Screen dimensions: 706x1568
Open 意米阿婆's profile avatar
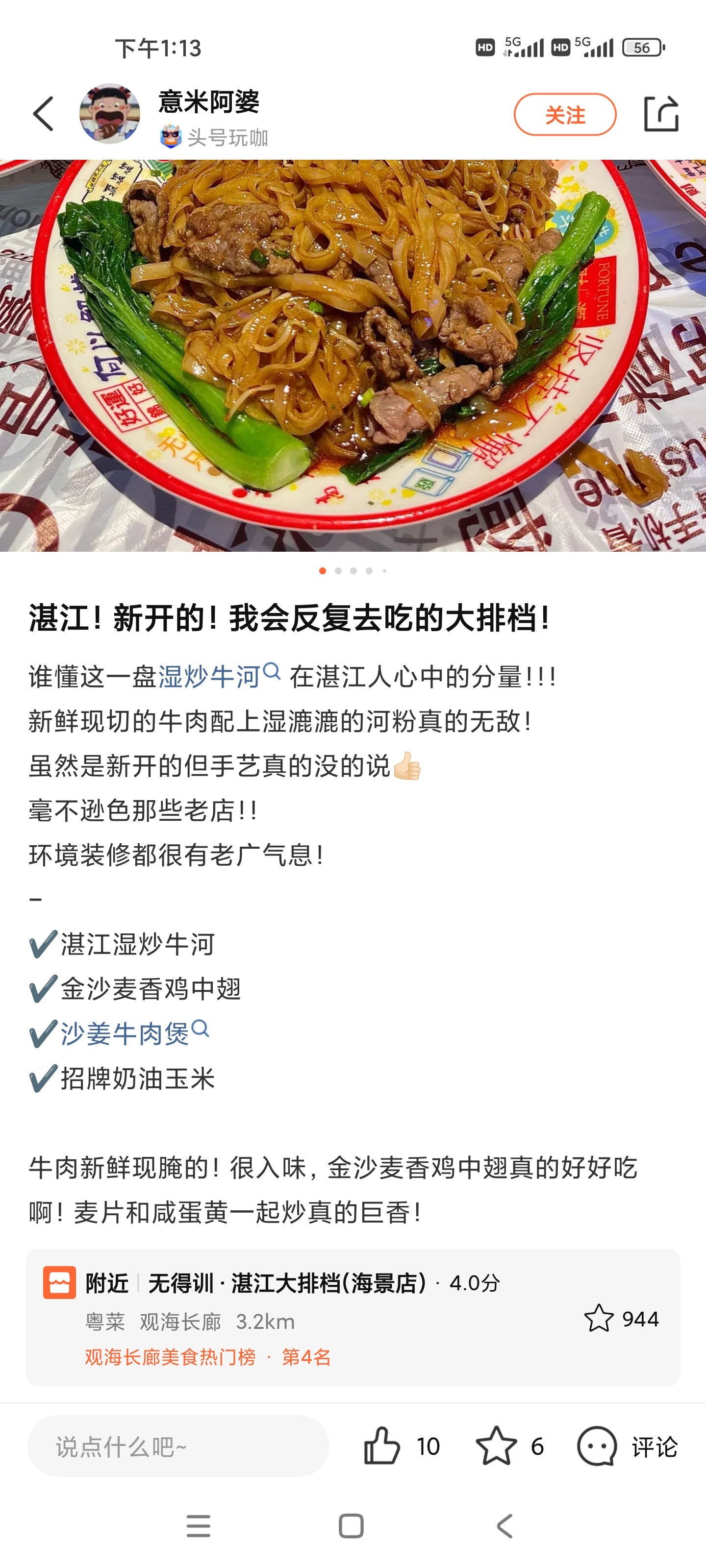click(110, 114)
